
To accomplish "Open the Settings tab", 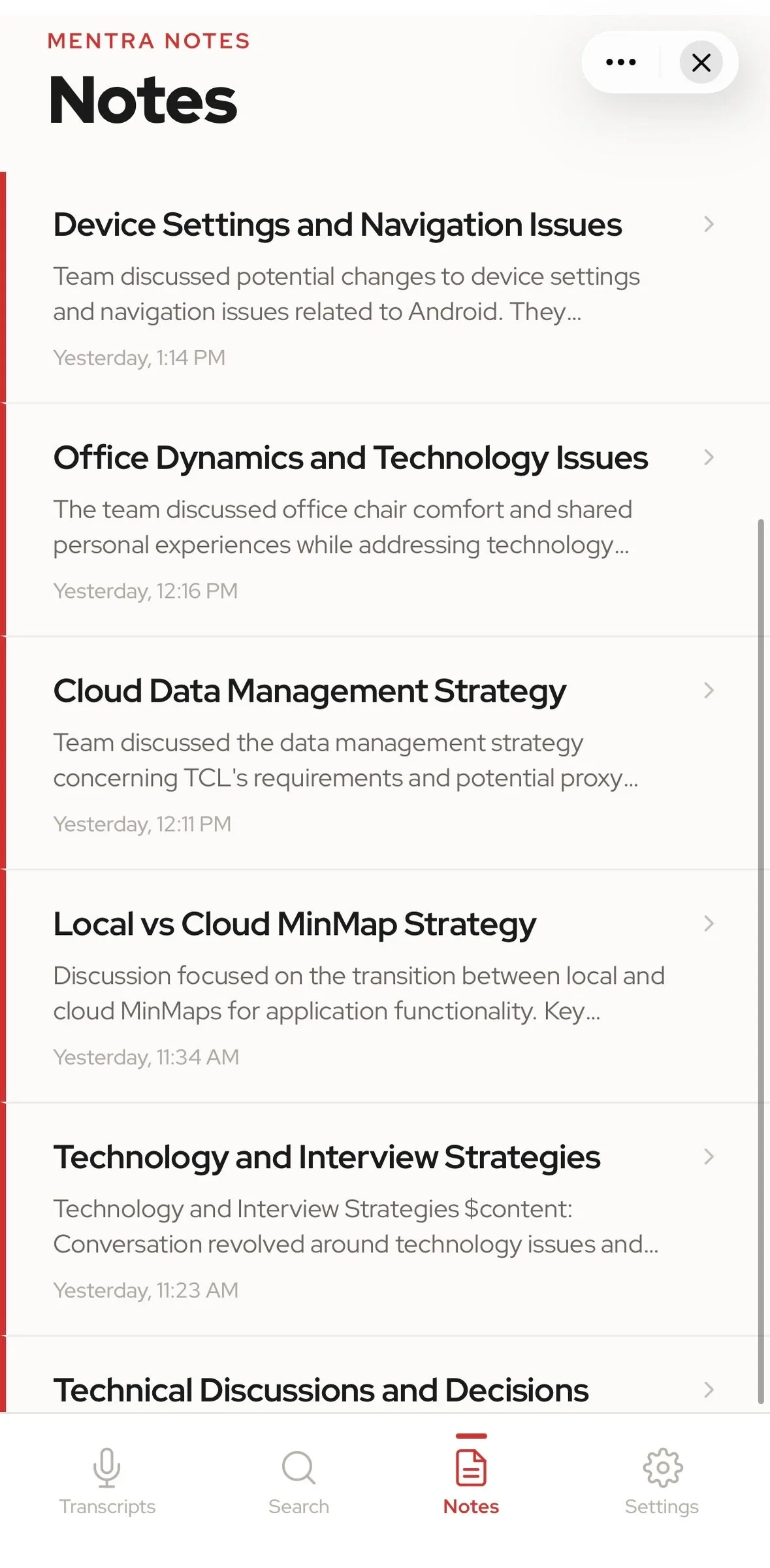I will pyautogui.click(x=662, y=1480).
